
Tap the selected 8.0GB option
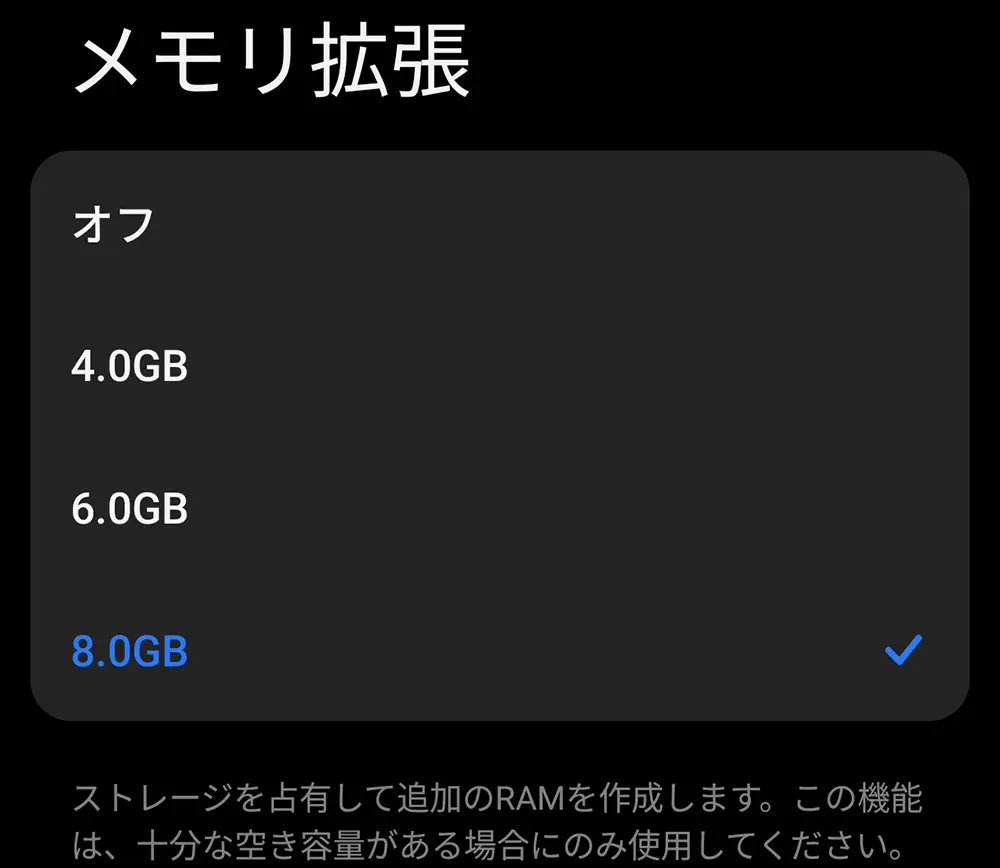(130, 653)
